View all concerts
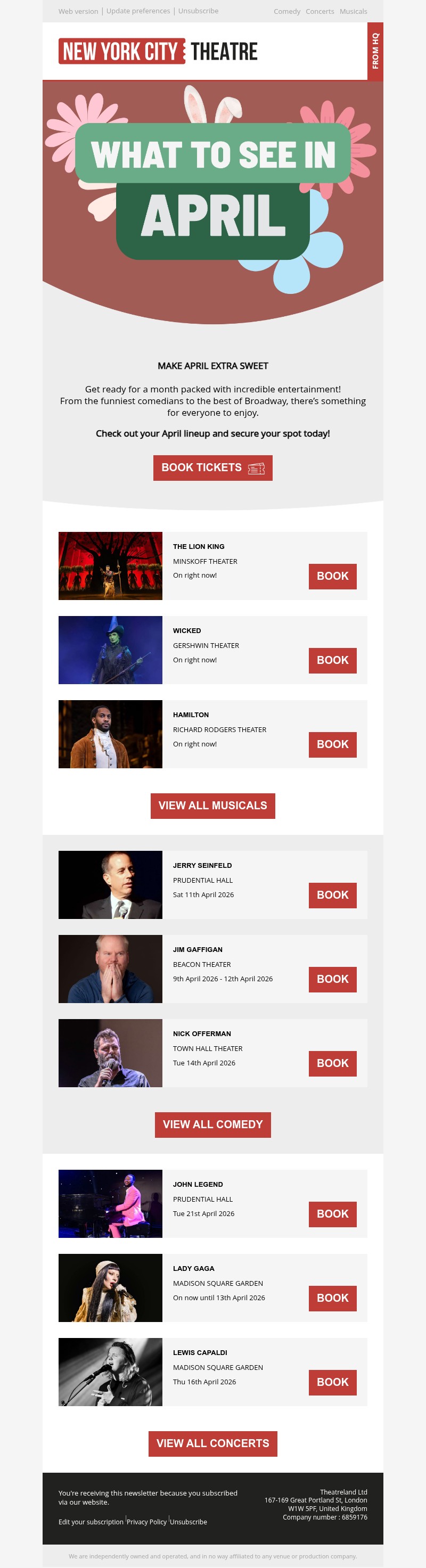Image resolution: width=426 pixels, height=1568 pixels. tap(212, 1443)
